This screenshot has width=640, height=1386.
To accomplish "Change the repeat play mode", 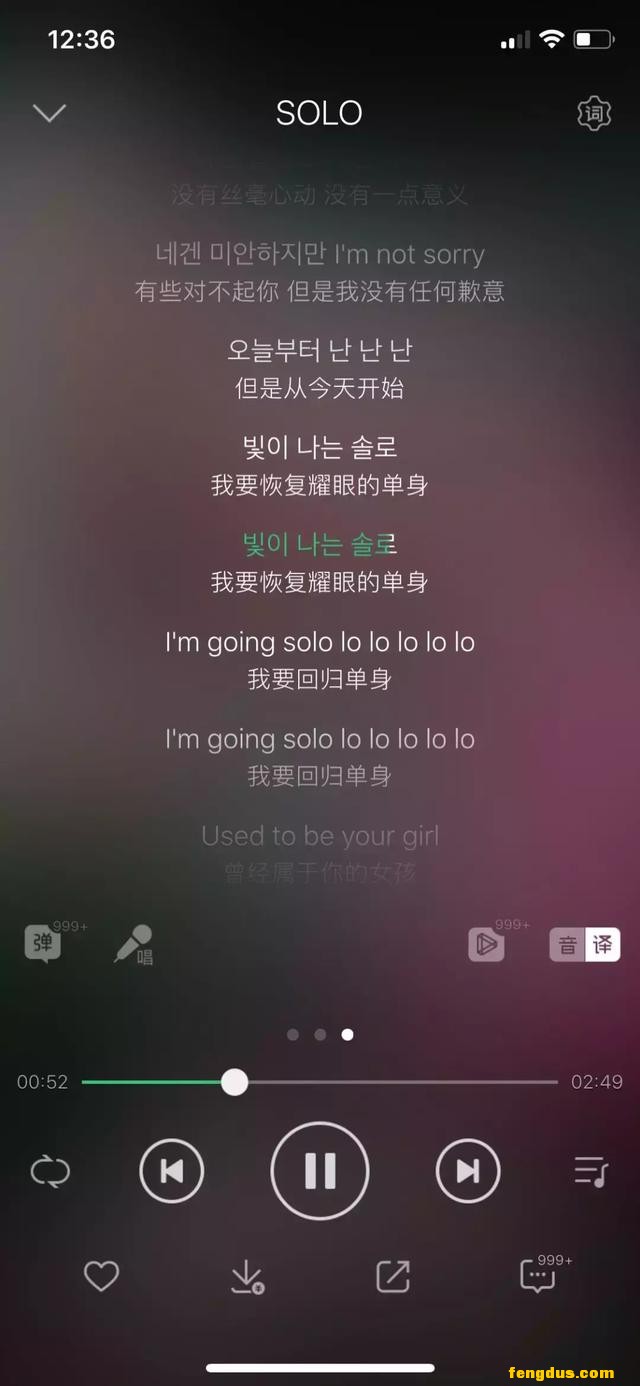I will pyautogui.click(x=50, y=1170).
